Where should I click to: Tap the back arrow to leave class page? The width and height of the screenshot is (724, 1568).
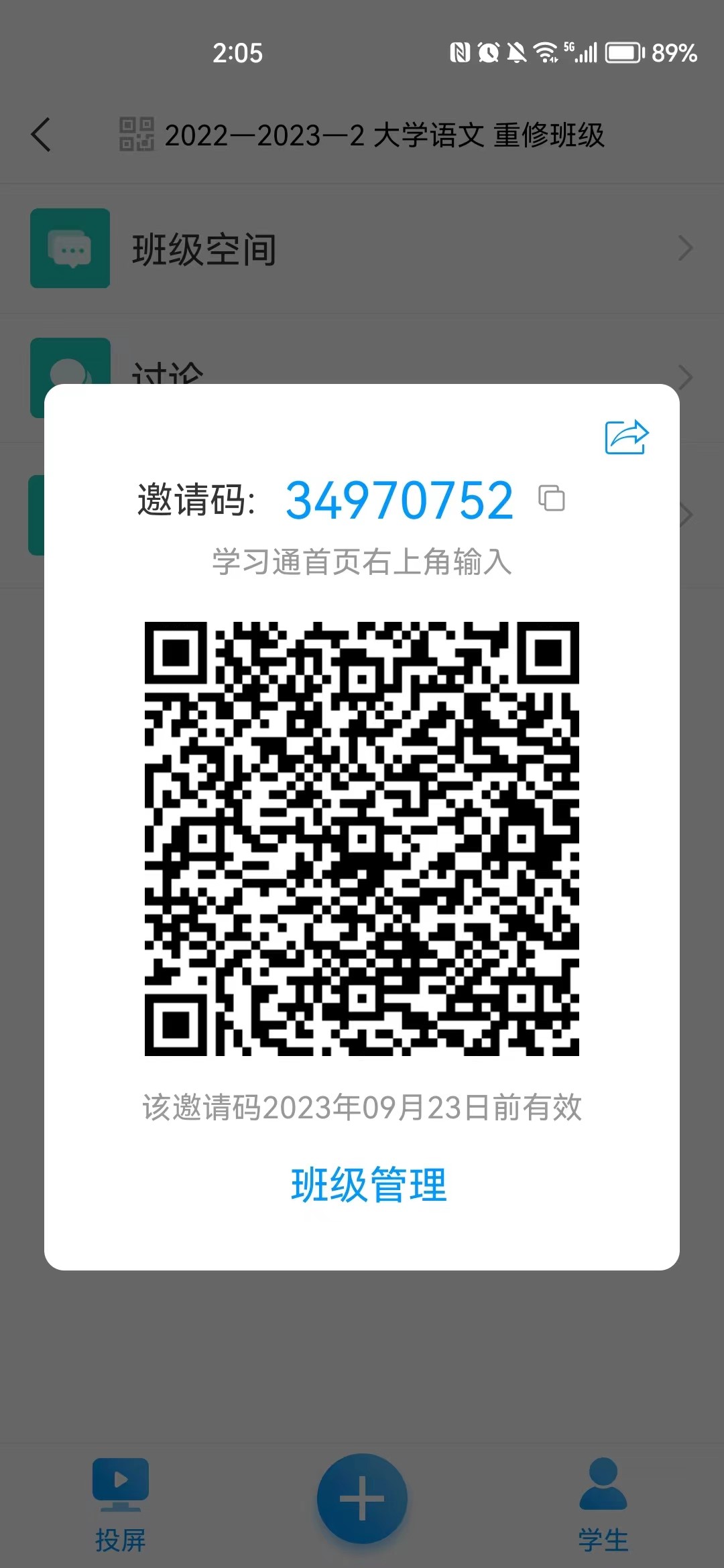(x=42, y=134)
